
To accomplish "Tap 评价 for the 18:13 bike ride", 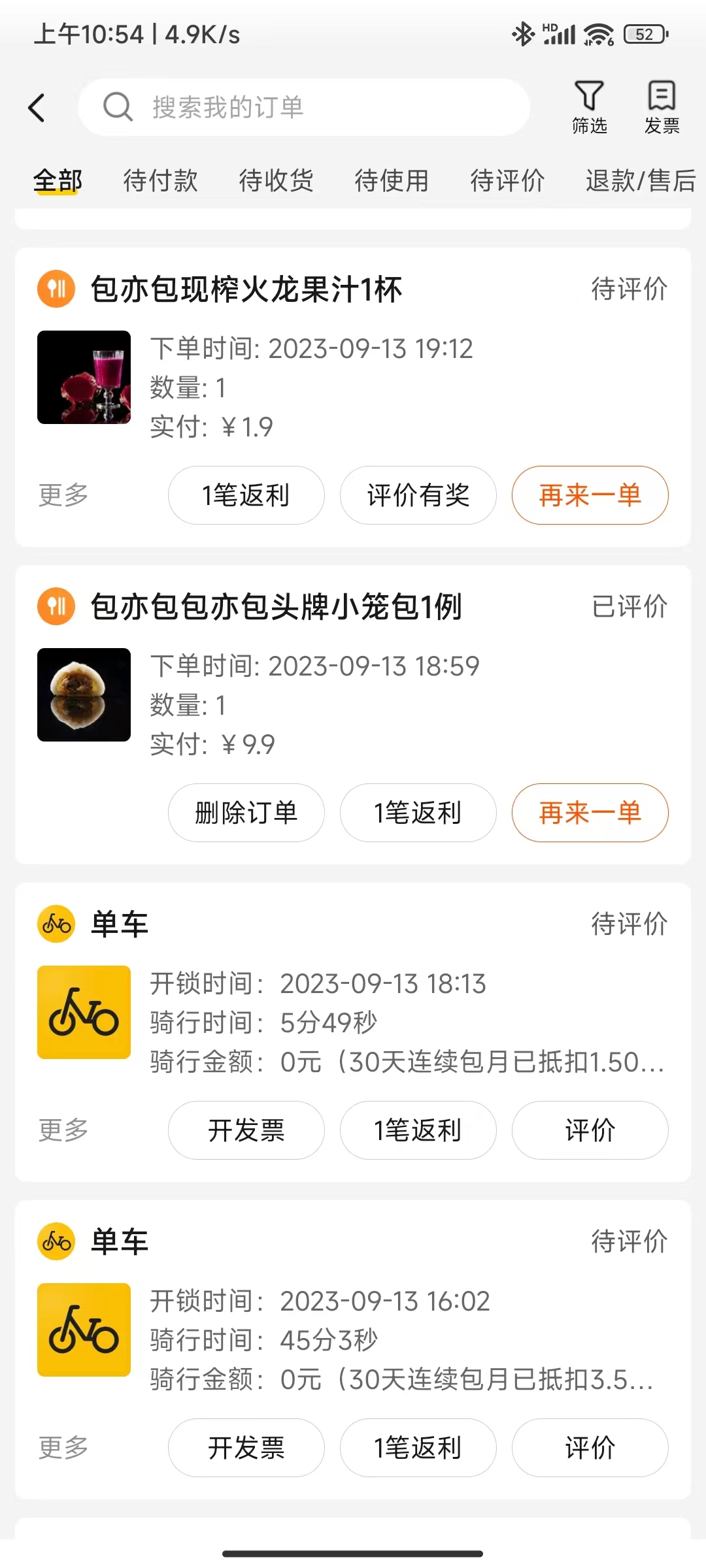I will pos(590,1130).
